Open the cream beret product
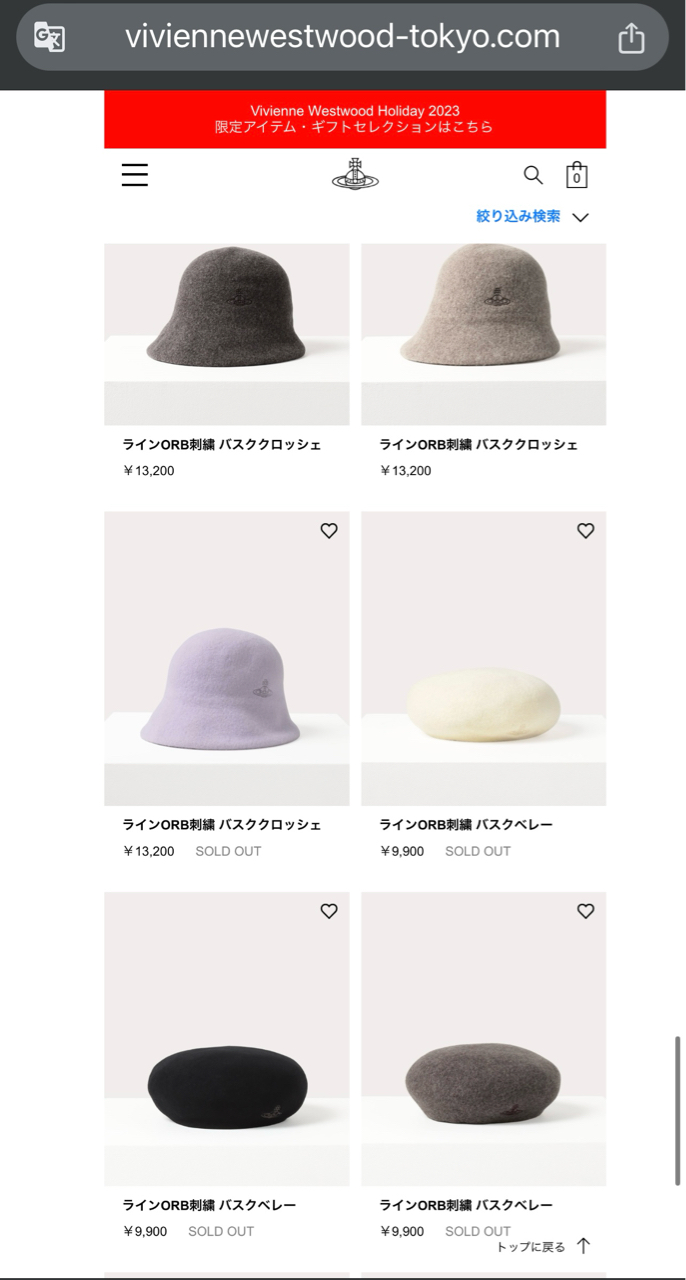The width and height of the screenshot is (686, 1280). coord(483,680)
